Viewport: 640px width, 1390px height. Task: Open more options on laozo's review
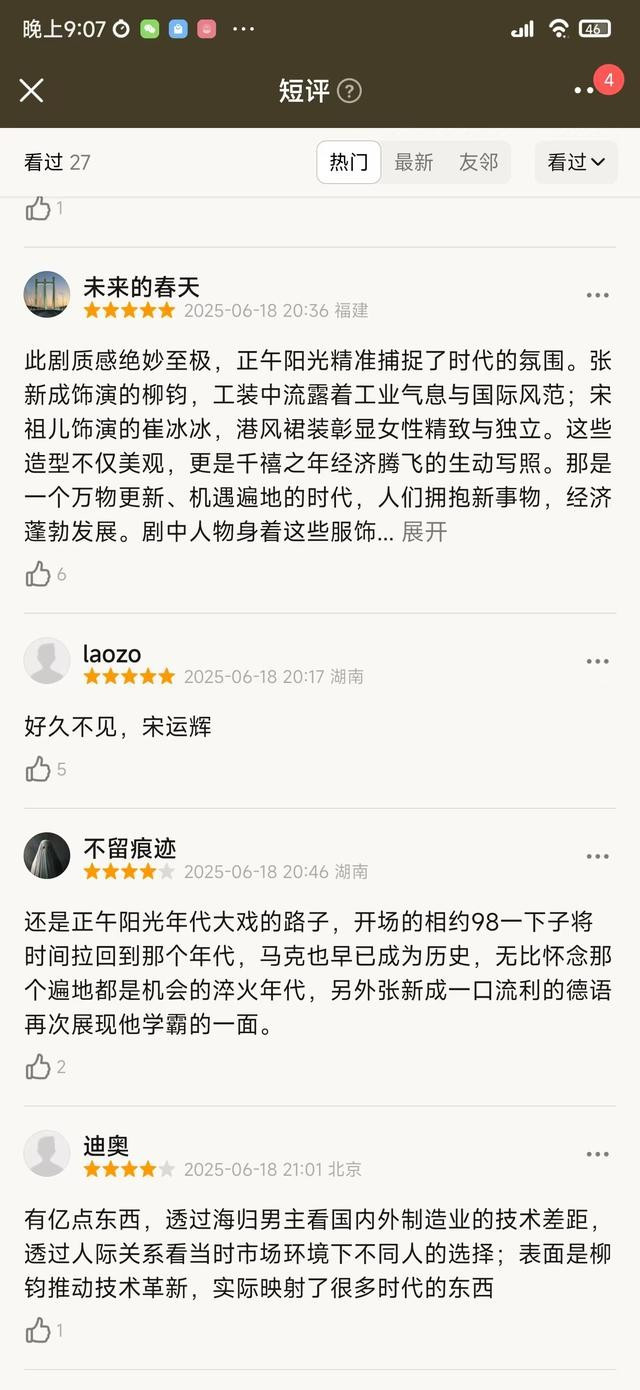597,661
